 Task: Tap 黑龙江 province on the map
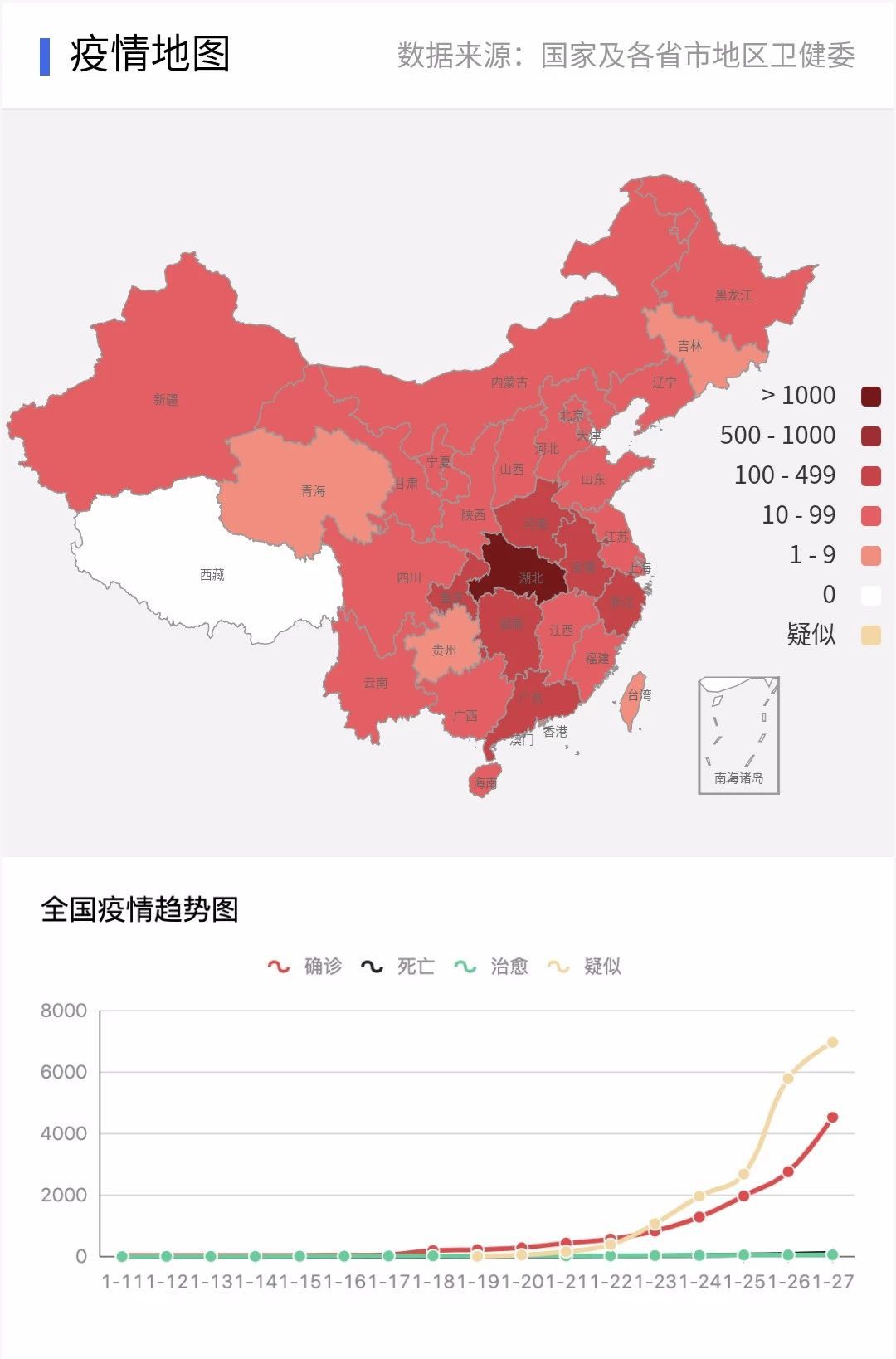click(733, 295)
